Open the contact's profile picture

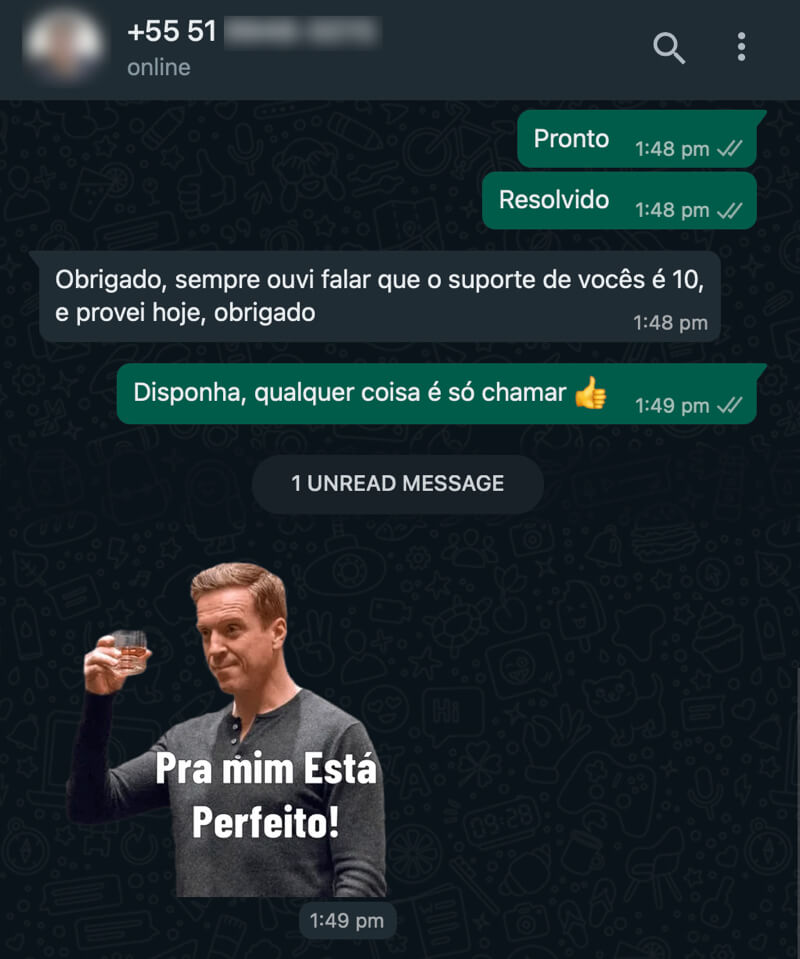tap(63, 46)
